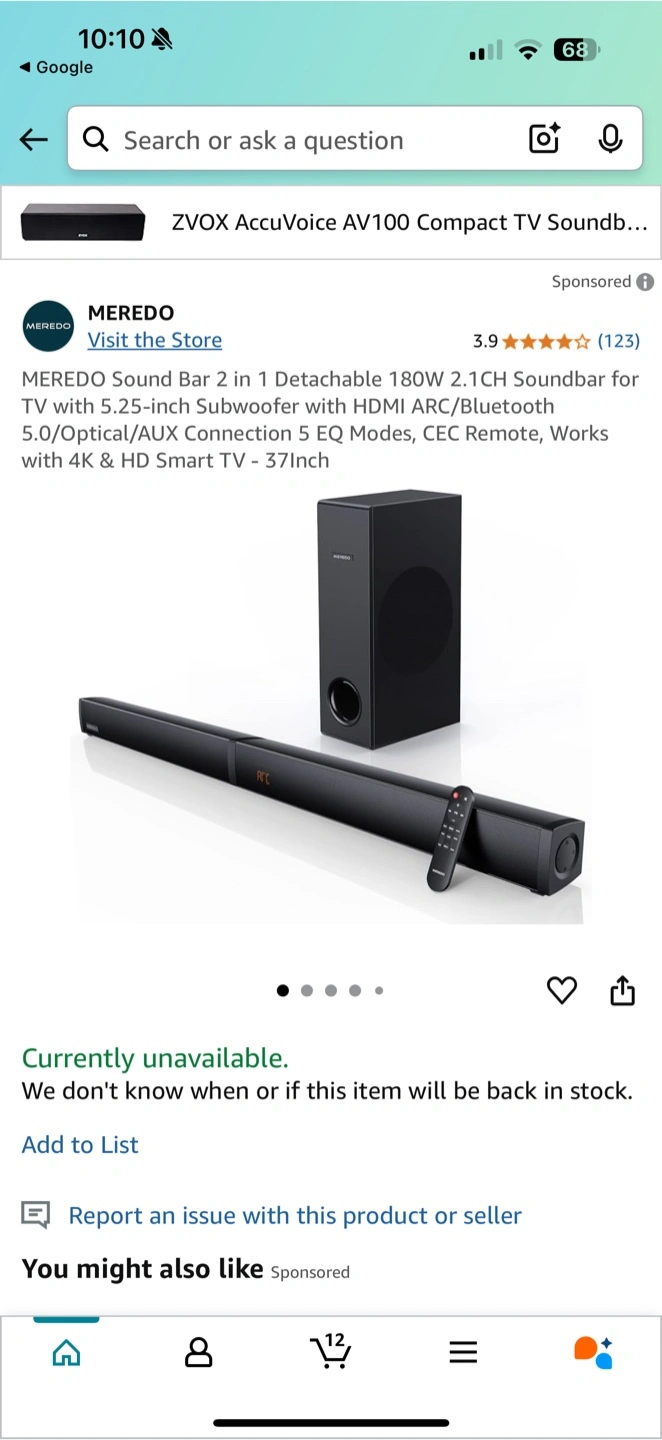The height and width of the screenshot is (1440, 662).
Task: Report an issue with this product or seller
Action: 294,1216
